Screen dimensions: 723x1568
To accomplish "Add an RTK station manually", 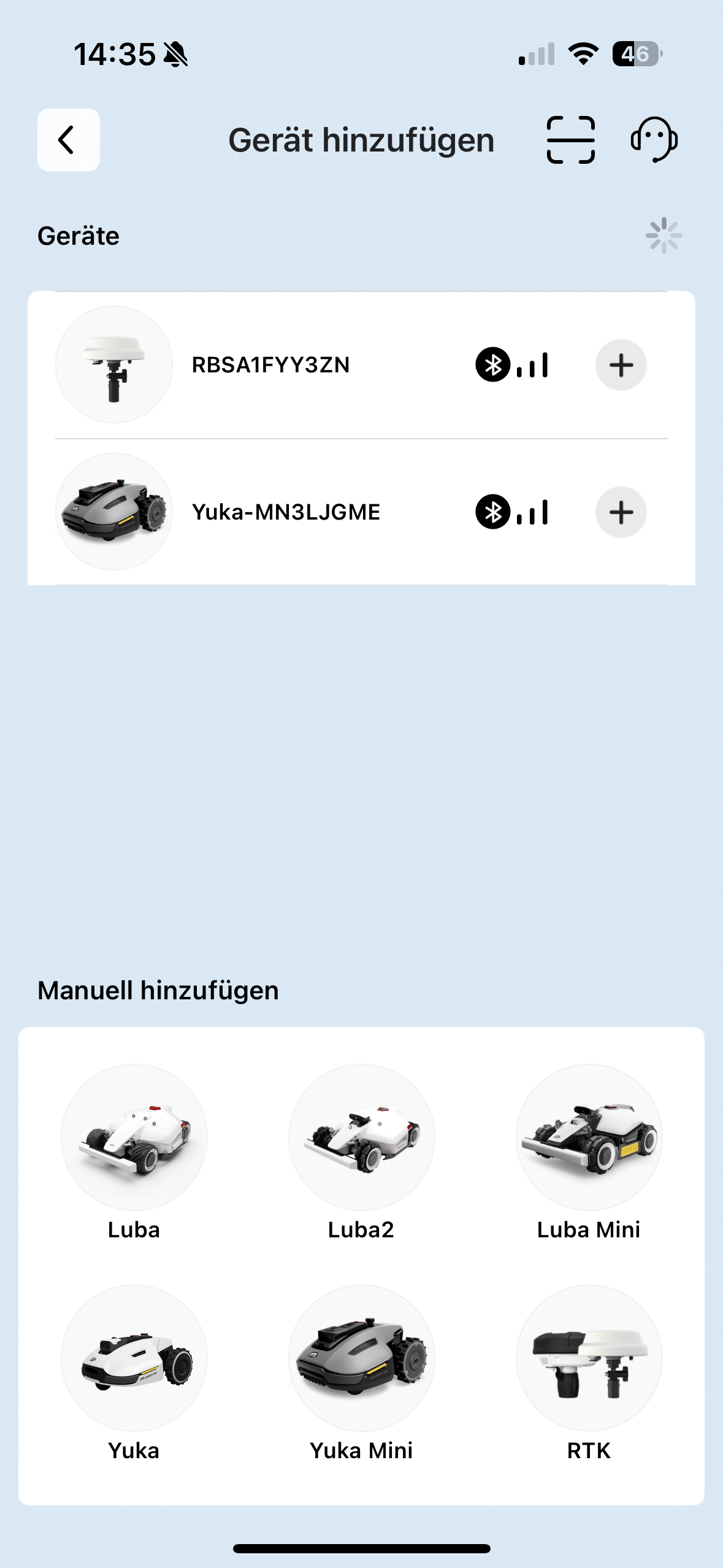I will (589, 1359).
